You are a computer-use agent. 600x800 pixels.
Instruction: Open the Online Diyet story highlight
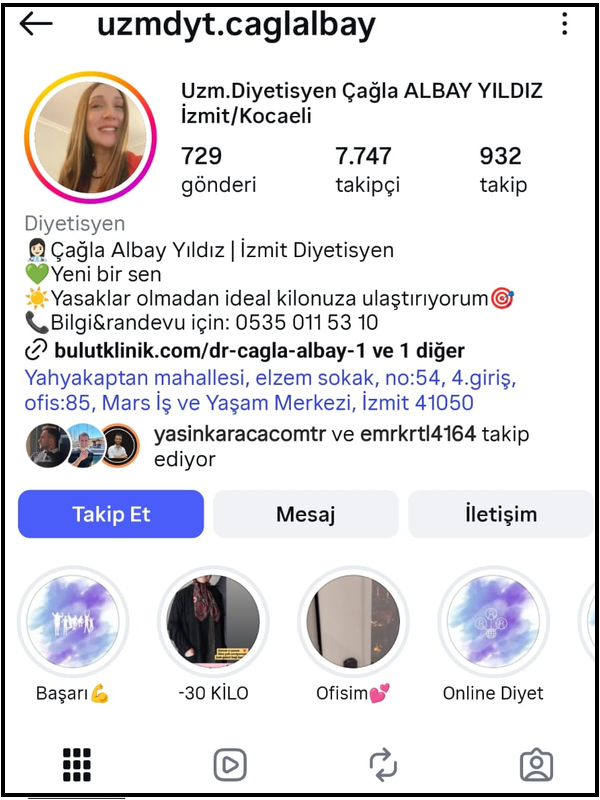point(493,620)
